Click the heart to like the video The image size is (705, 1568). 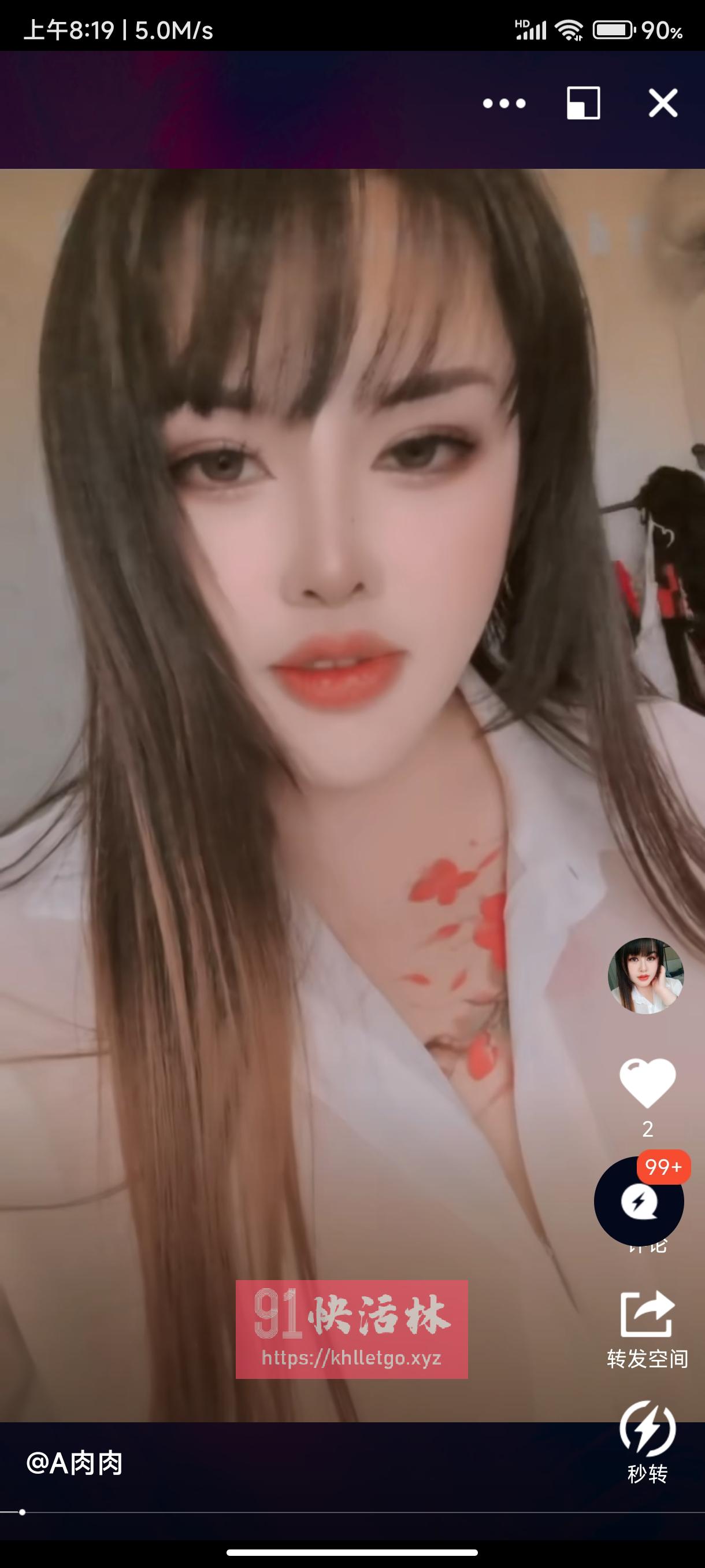[647, 1087]
